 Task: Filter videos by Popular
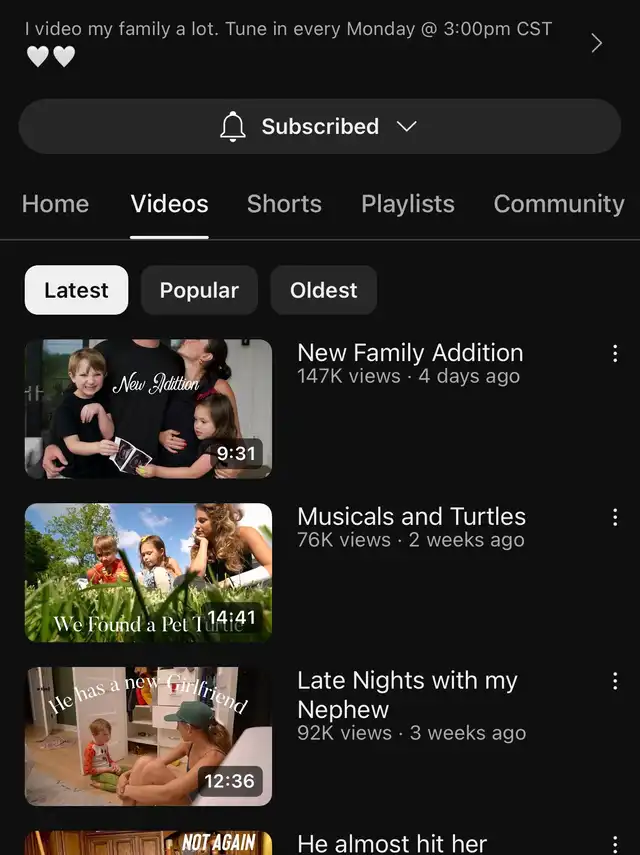pos(199,290)
